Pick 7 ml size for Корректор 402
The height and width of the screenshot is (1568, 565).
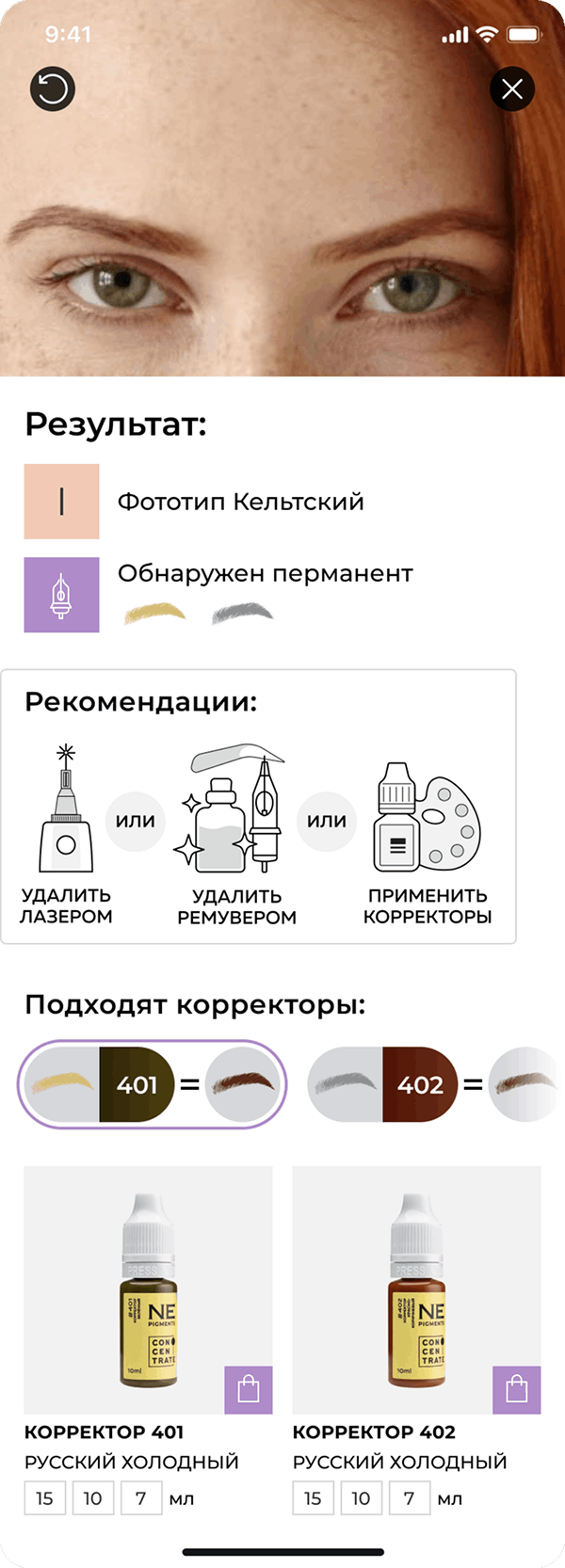(x=409, y=1497)
